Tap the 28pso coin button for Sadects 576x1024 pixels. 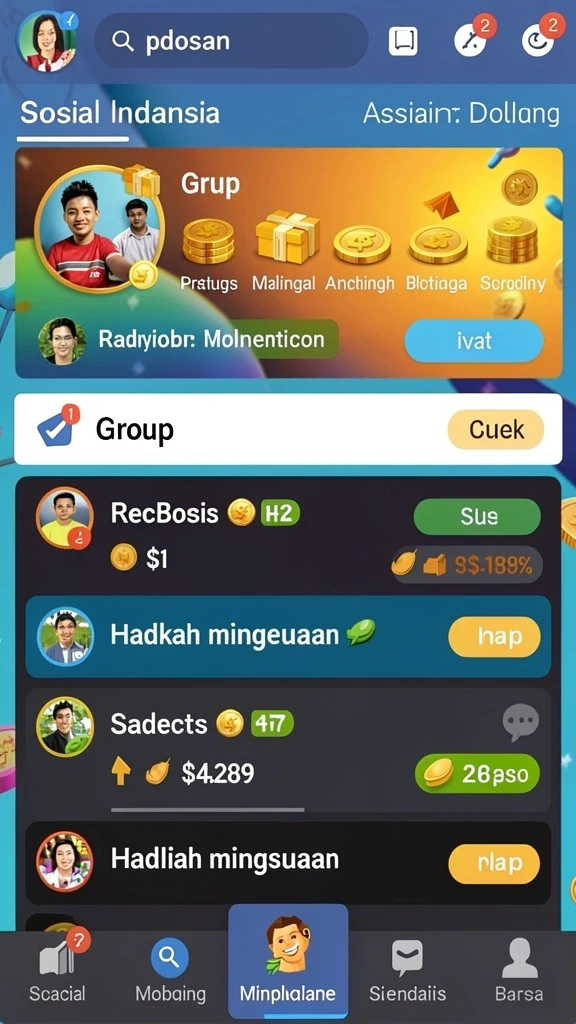pyautogui.click(x=477, y=774)
